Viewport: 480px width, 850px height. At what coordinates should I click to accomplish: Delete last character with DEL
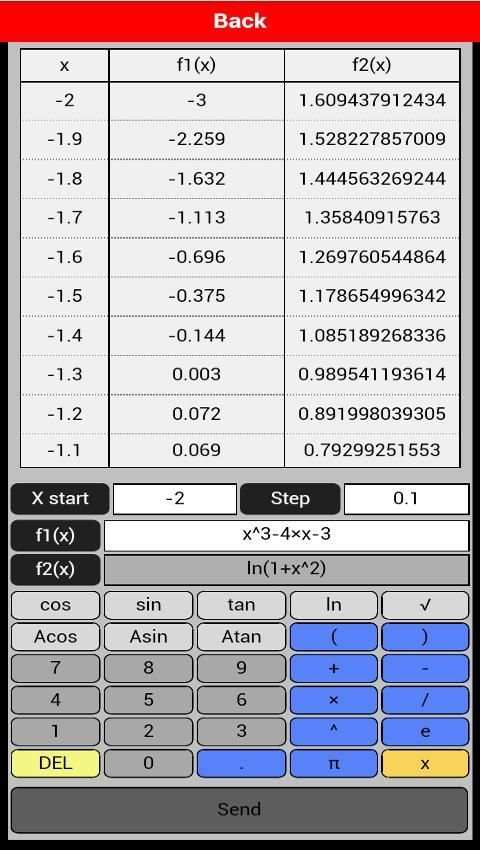(55, 763)
